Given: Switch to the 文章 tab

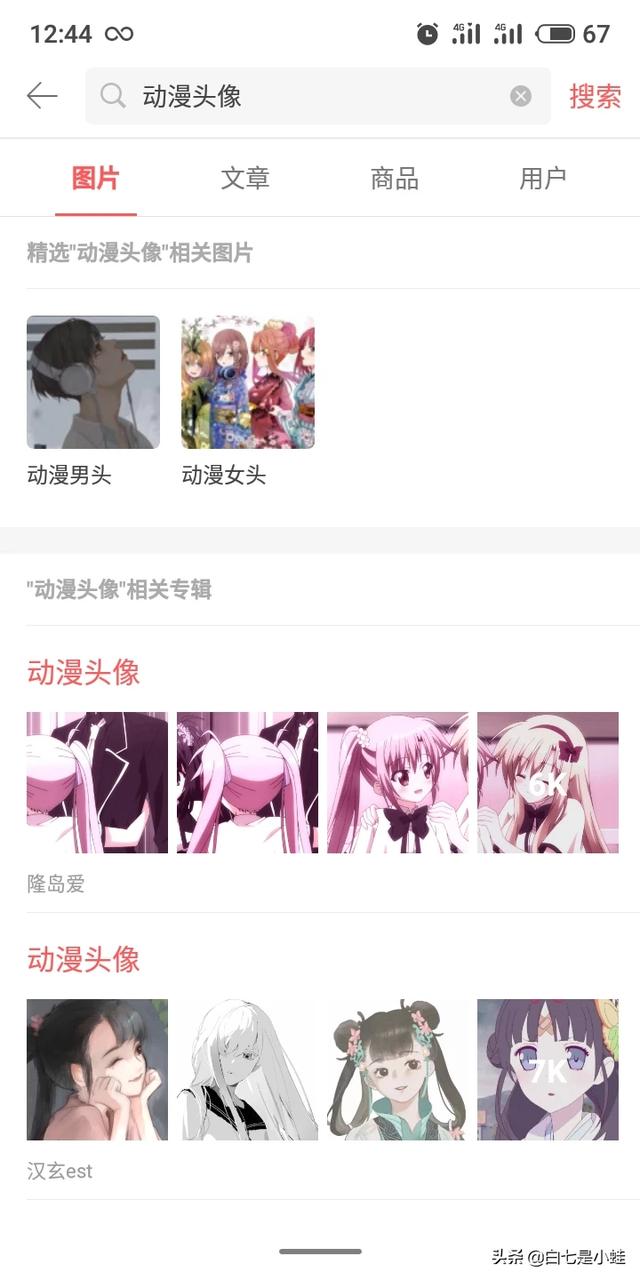Looking at the screenshot, I should point(245,179).
